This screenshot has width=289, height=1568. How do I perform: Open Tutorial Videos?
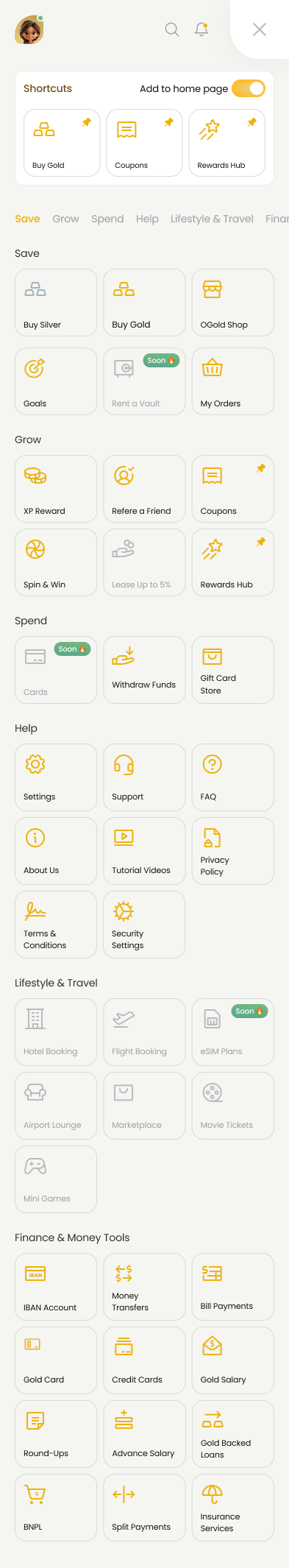(x=144, y=851)
